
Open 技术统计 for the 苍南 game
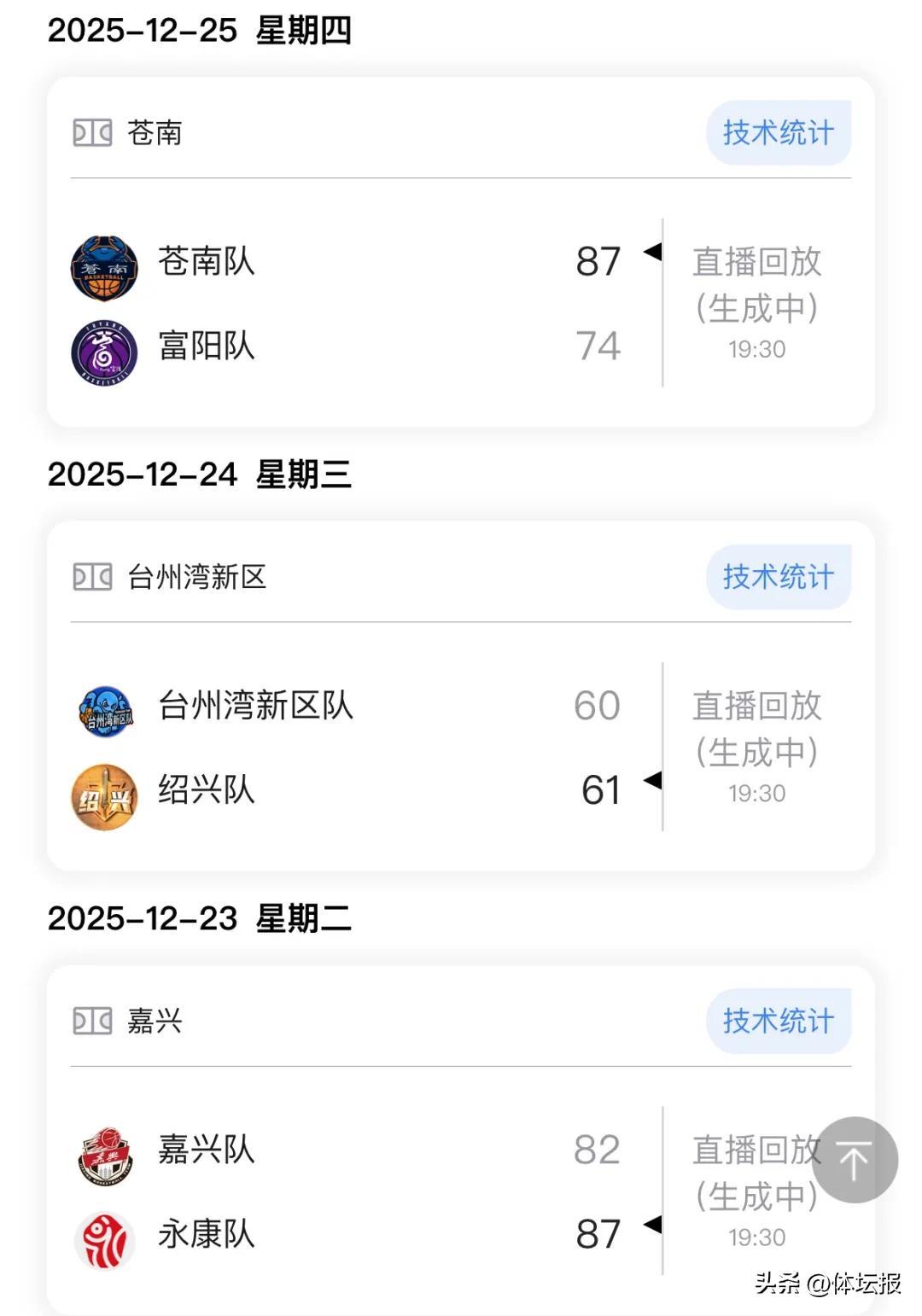[778, 133]
